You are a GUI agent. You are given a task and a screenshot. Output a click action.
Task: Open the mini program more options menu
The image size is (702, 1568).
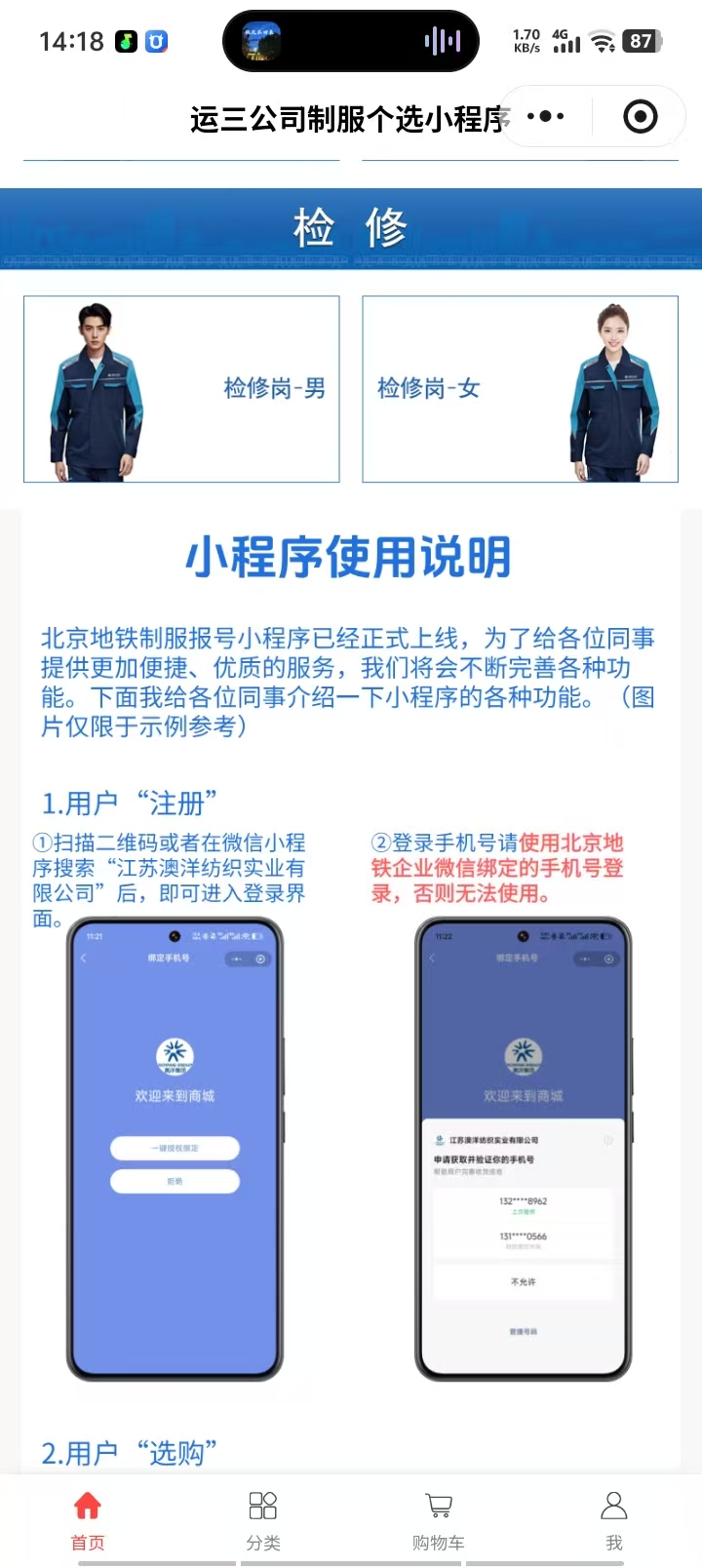tap(545, 117)
